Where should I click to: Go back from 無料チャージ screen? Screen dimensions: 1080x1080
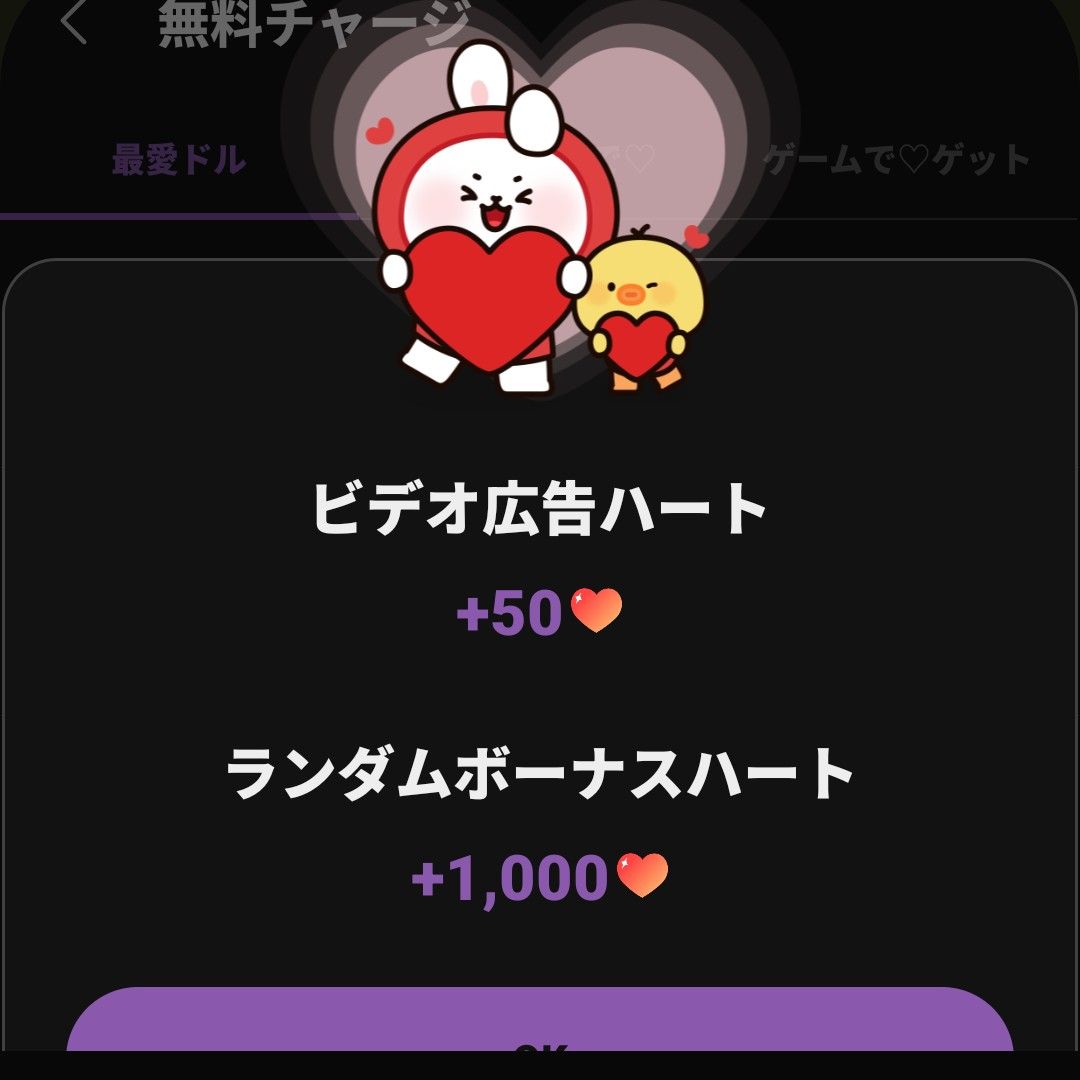point(74,23)
